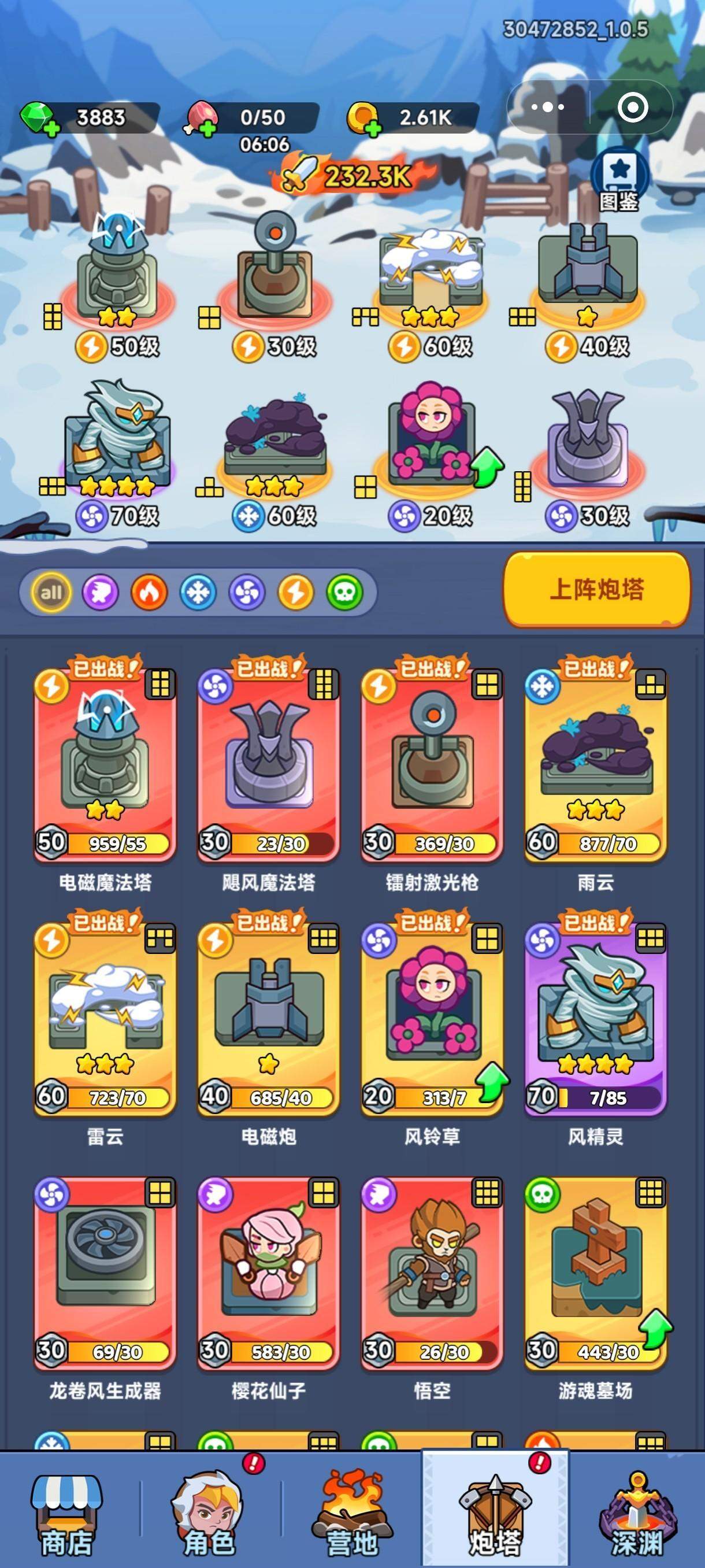Open the mini program more menu
Image resolution: width=705 pixels, height=1568 pixels.
click(x=548, y=107)
